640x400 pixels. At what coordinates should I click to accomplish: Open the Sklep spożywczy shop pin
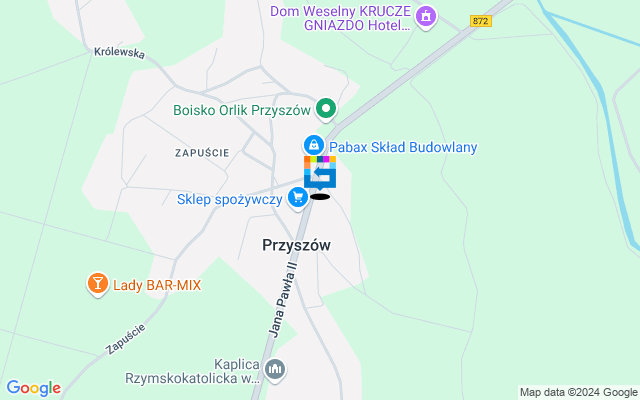297,198
